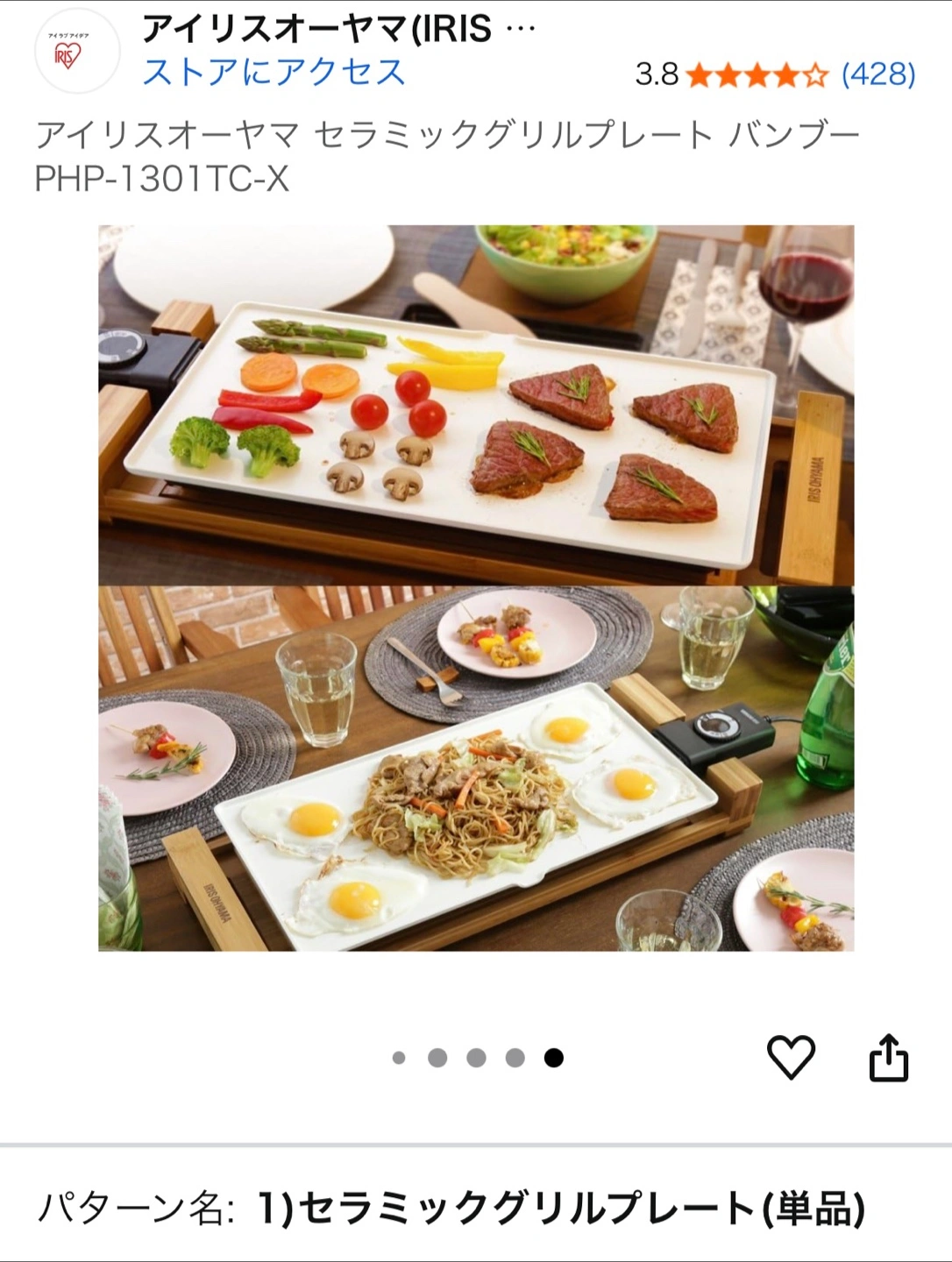This screenshot has height=1262, width=952.
Task: Open the ストアにアクセス store link
Action: click(x=274, y=72)
